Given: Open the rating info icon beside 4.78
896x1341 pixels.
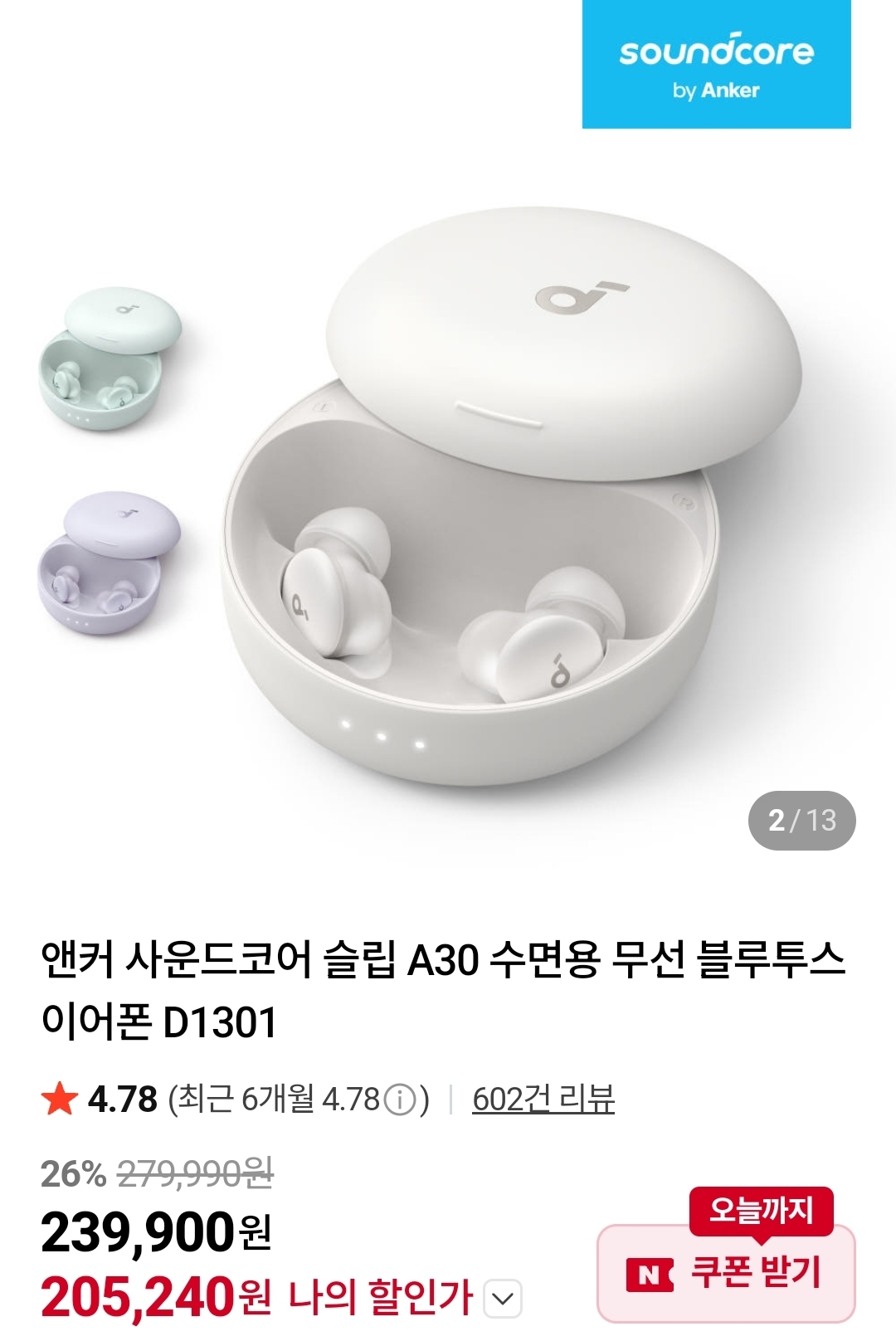Looking at the screenshot, I should pos(401,1100).
